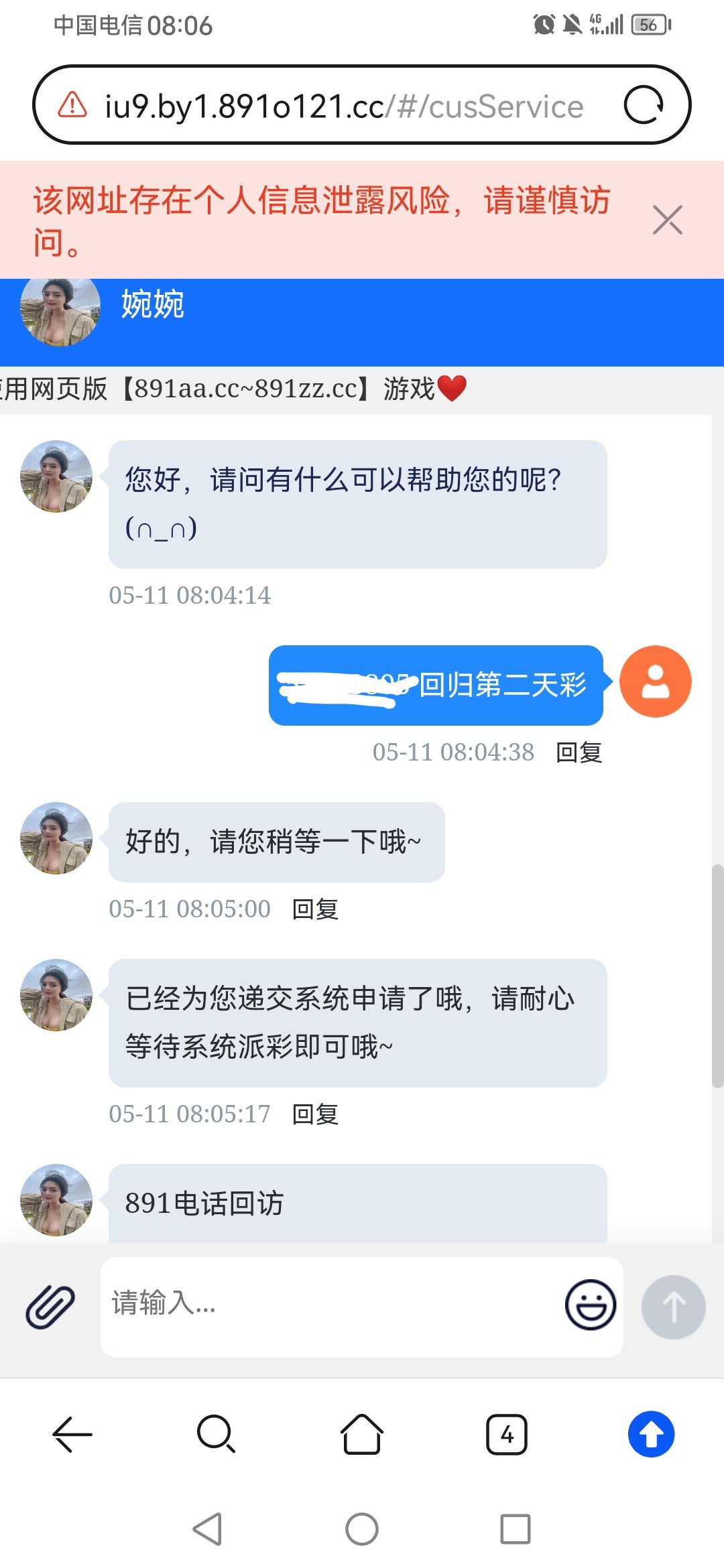Reload the page from the address bar
724x1568 pixels.
644,105
